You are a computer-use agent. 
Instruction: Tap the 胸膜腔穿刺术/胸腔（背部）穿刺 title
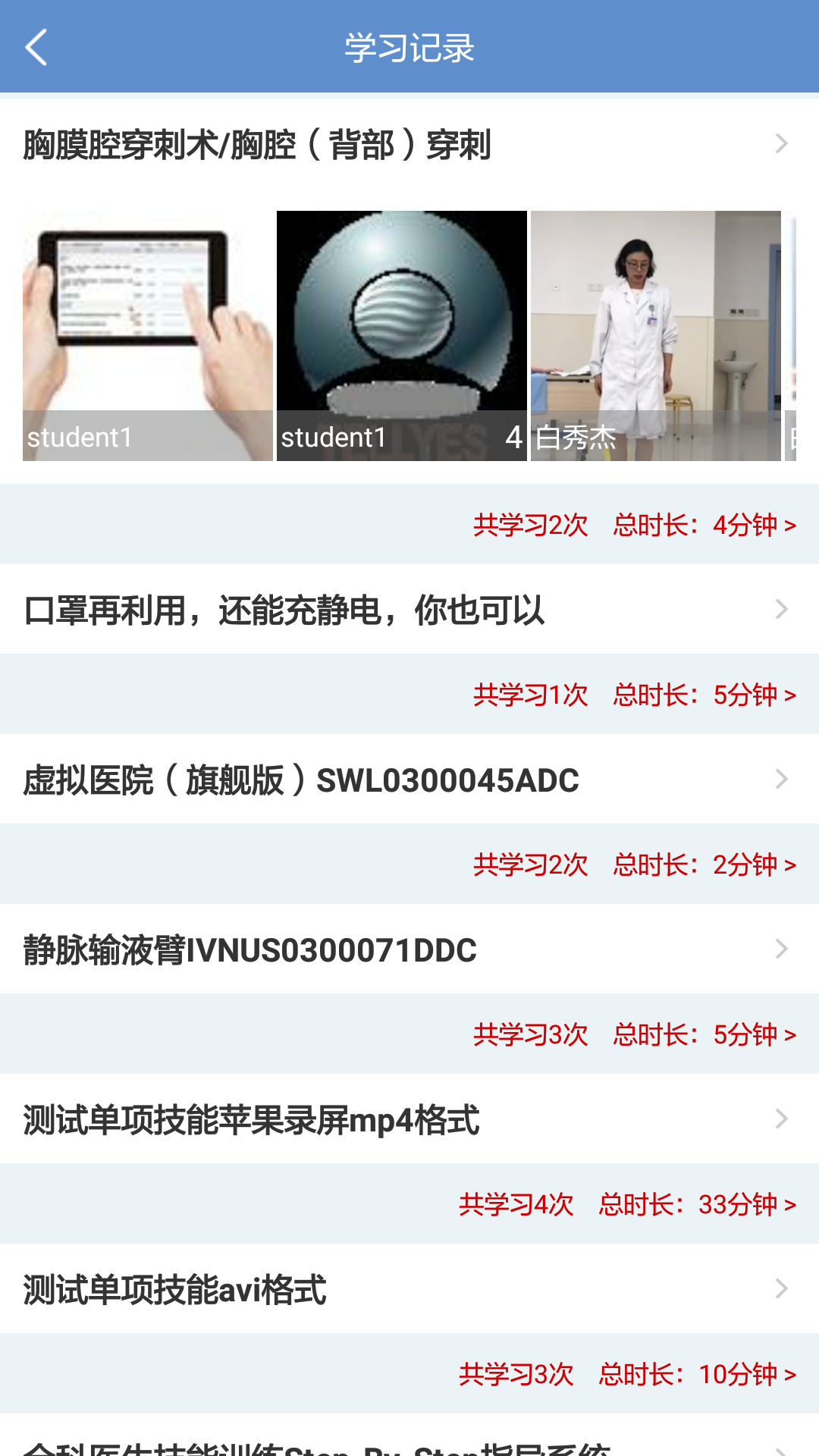[x=258, y=144]
